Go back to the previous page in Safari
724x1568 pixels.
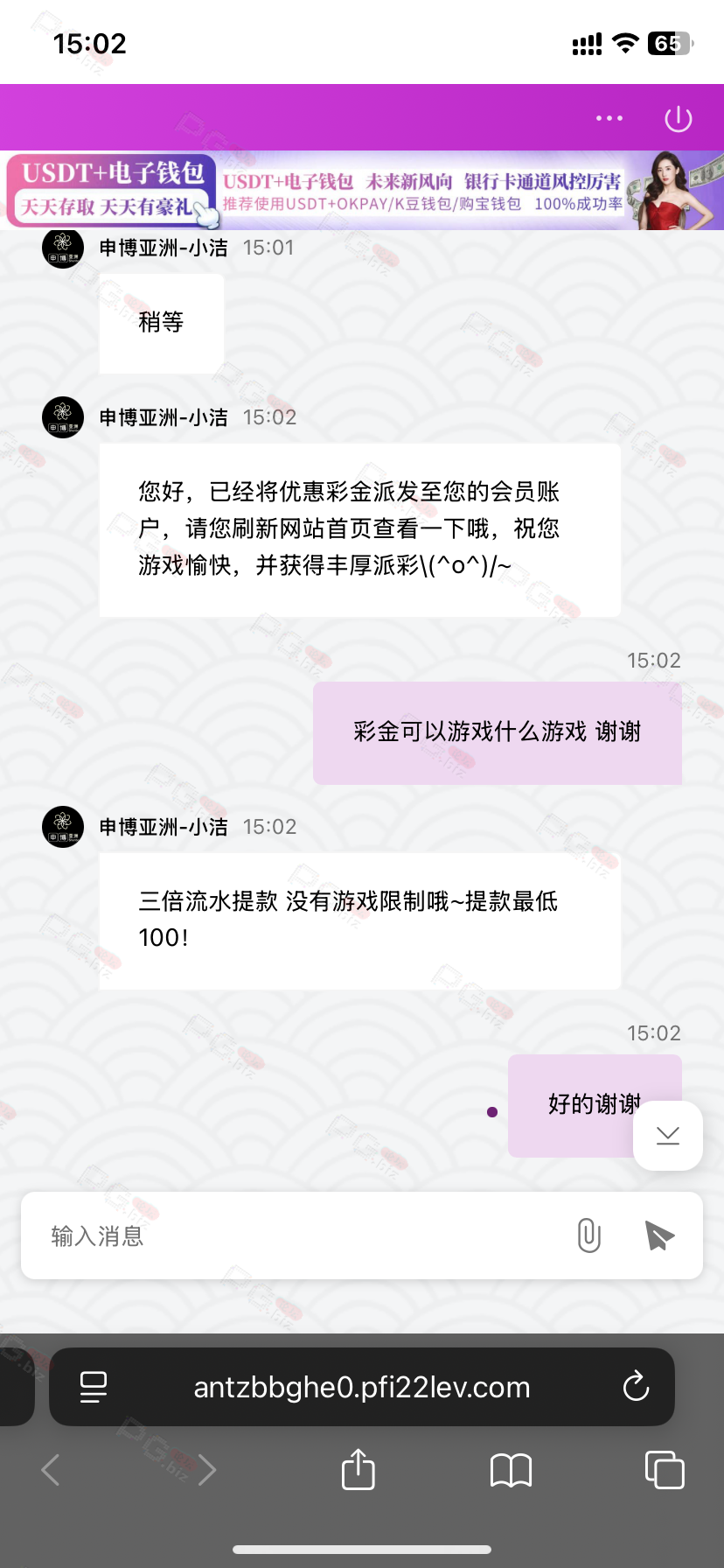(51, 1470)
